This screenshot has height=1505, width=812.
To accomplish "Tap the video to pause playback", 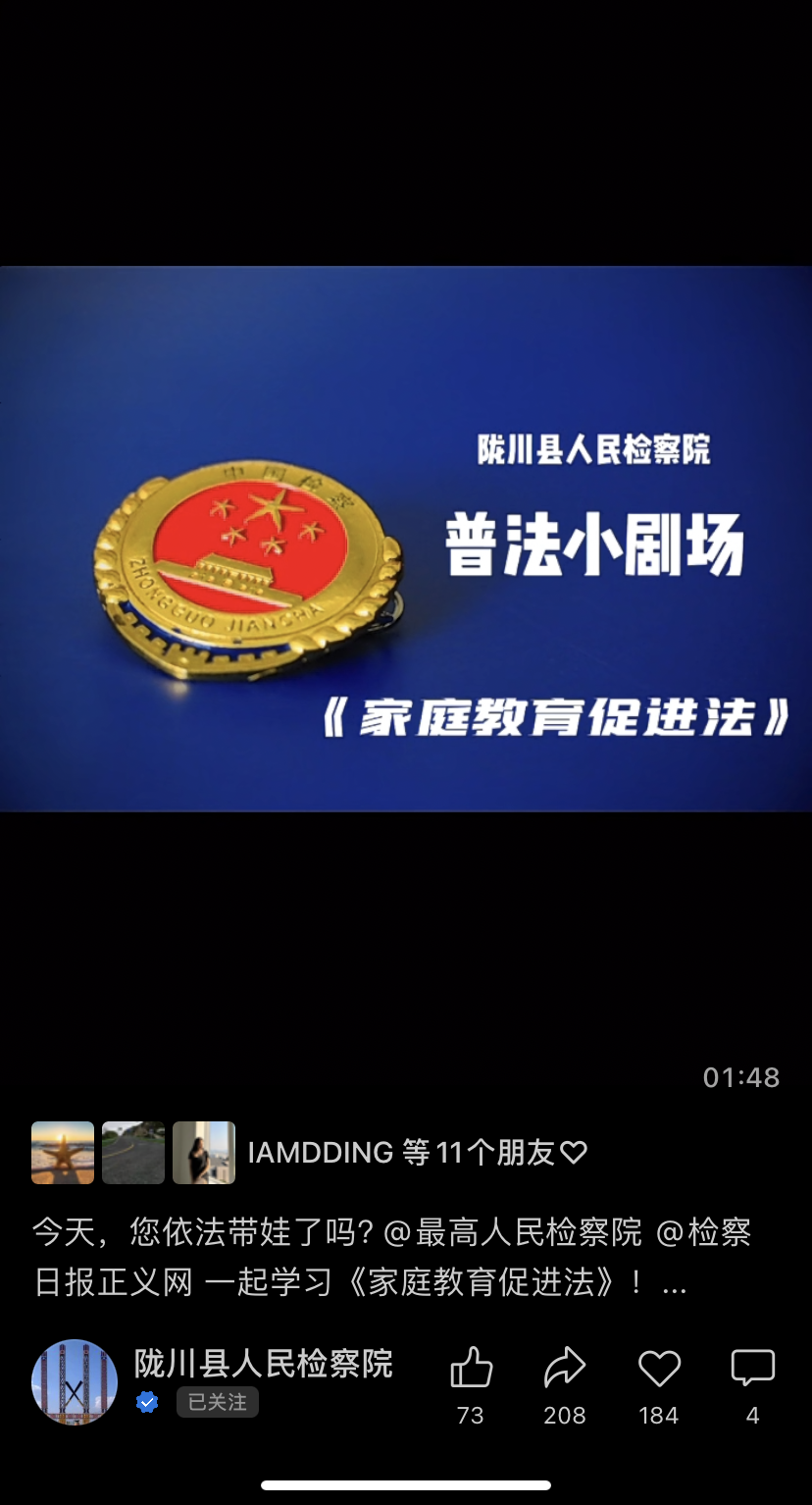I will click(x=406, y=539).
